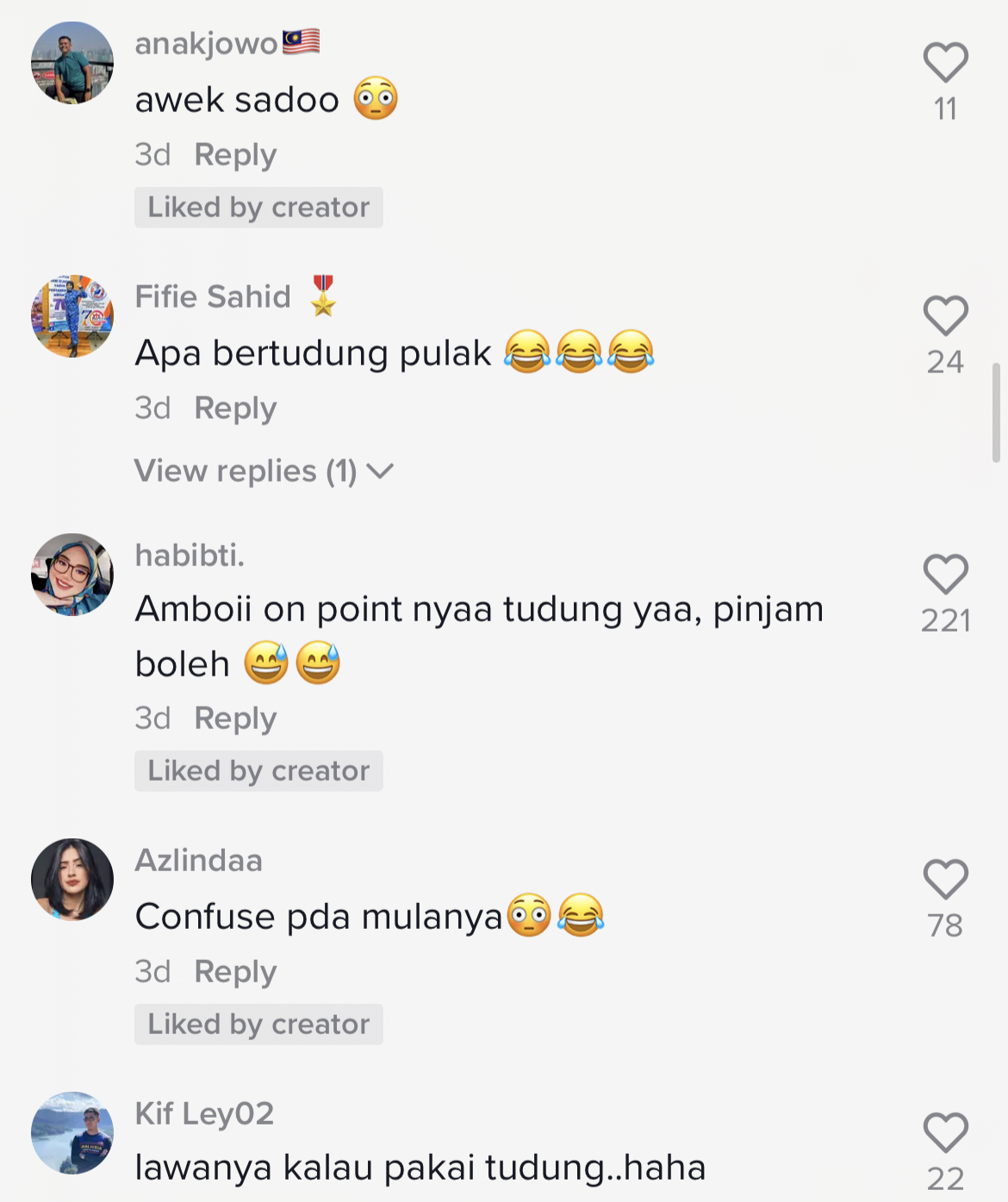Tap the username Fifie Sahid
Image resolution: width=1008 pixels, height=1202 pixels.
point(213,296)
